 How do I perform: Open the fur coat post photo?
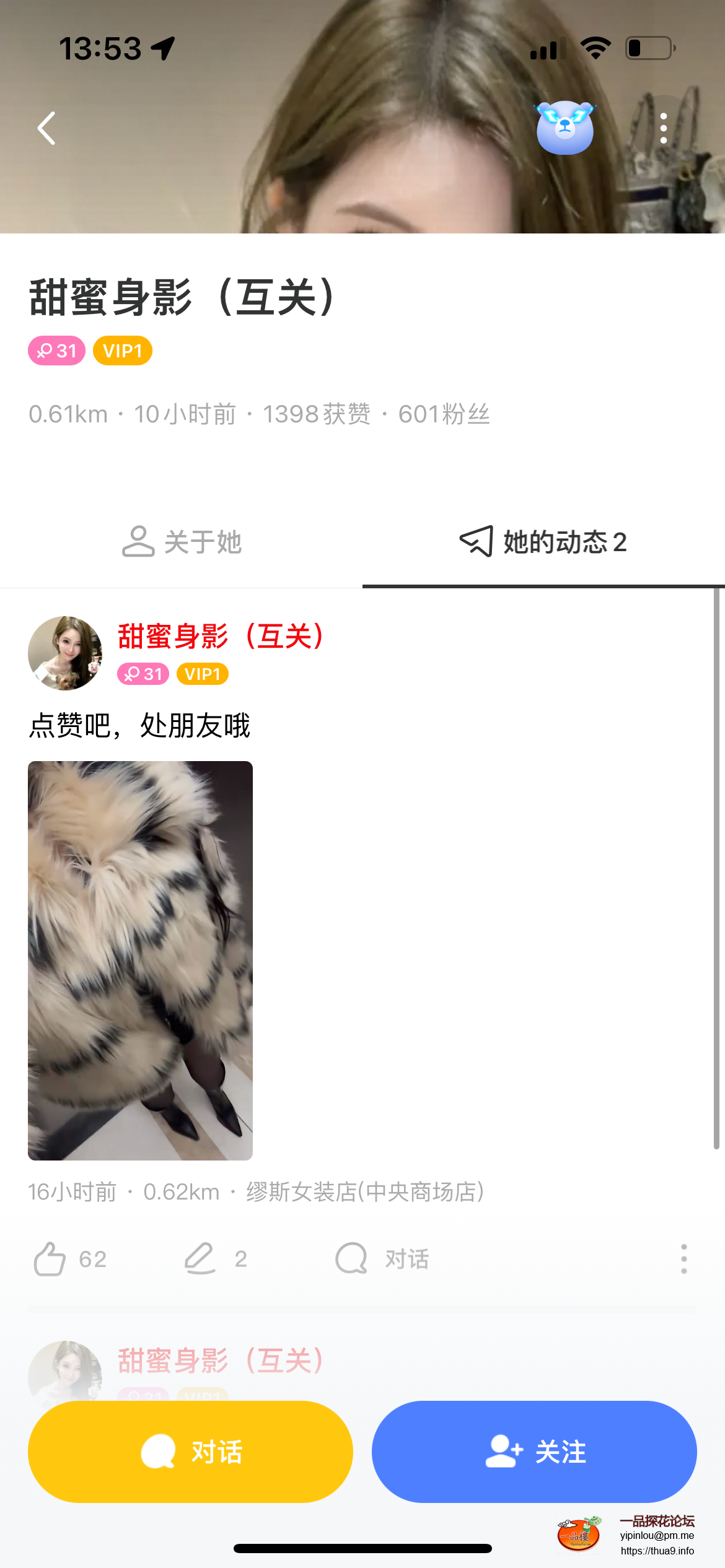tap(141, 960)
